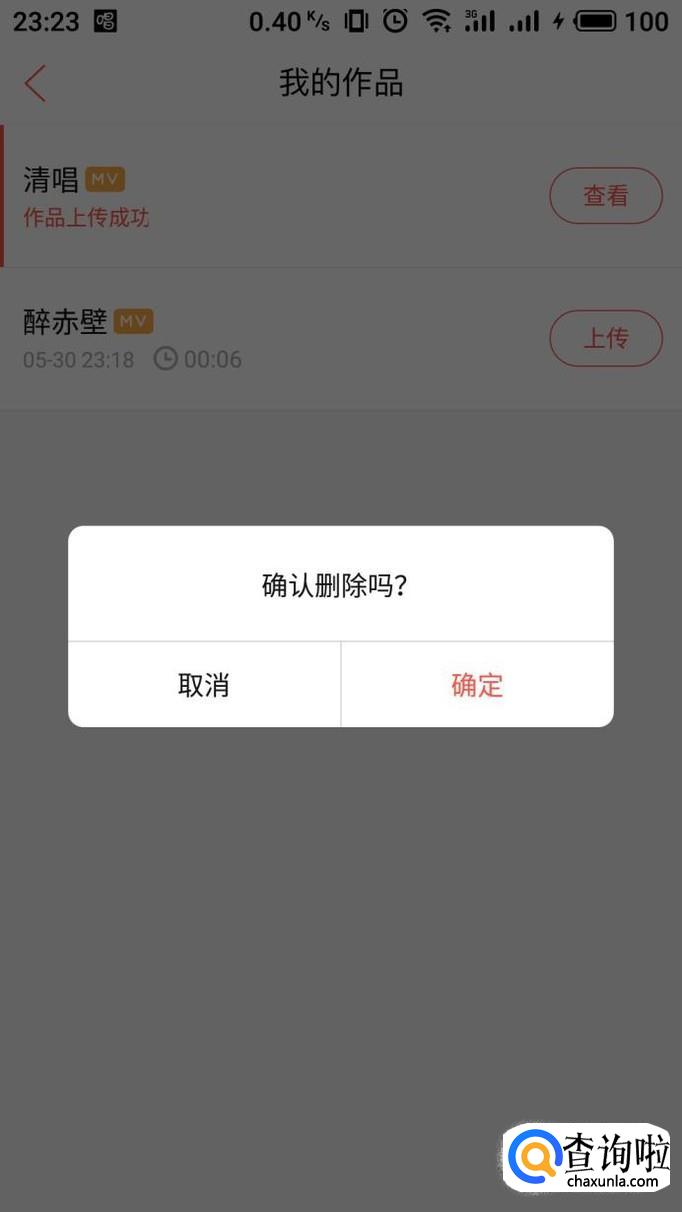682x1212 pixels.
Task: Confirm deletion by tapping 确定
Action: (x=477, y=685)
